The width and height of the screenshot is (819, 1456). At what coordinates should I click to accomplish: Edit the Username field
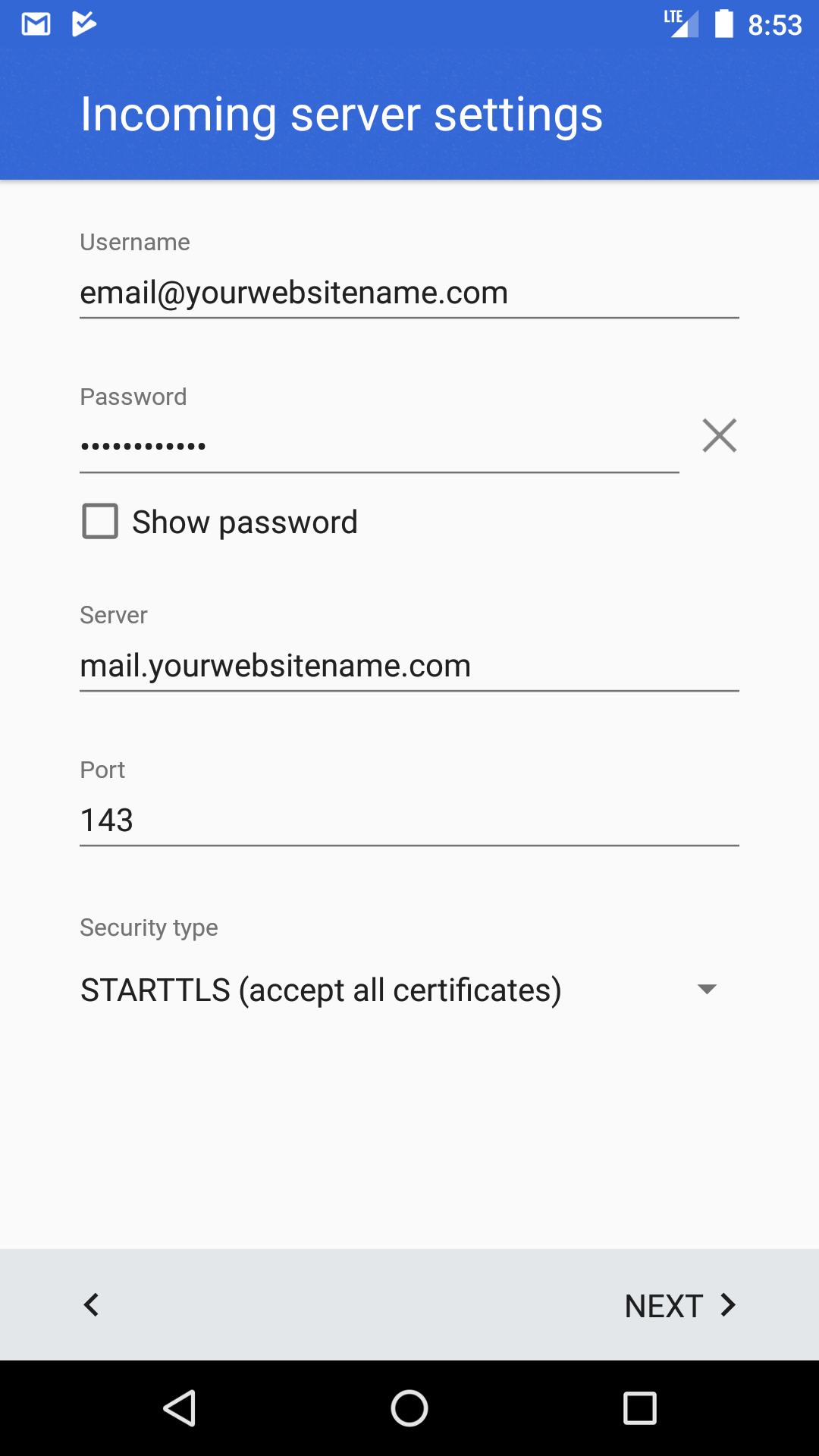coord(409,293)
